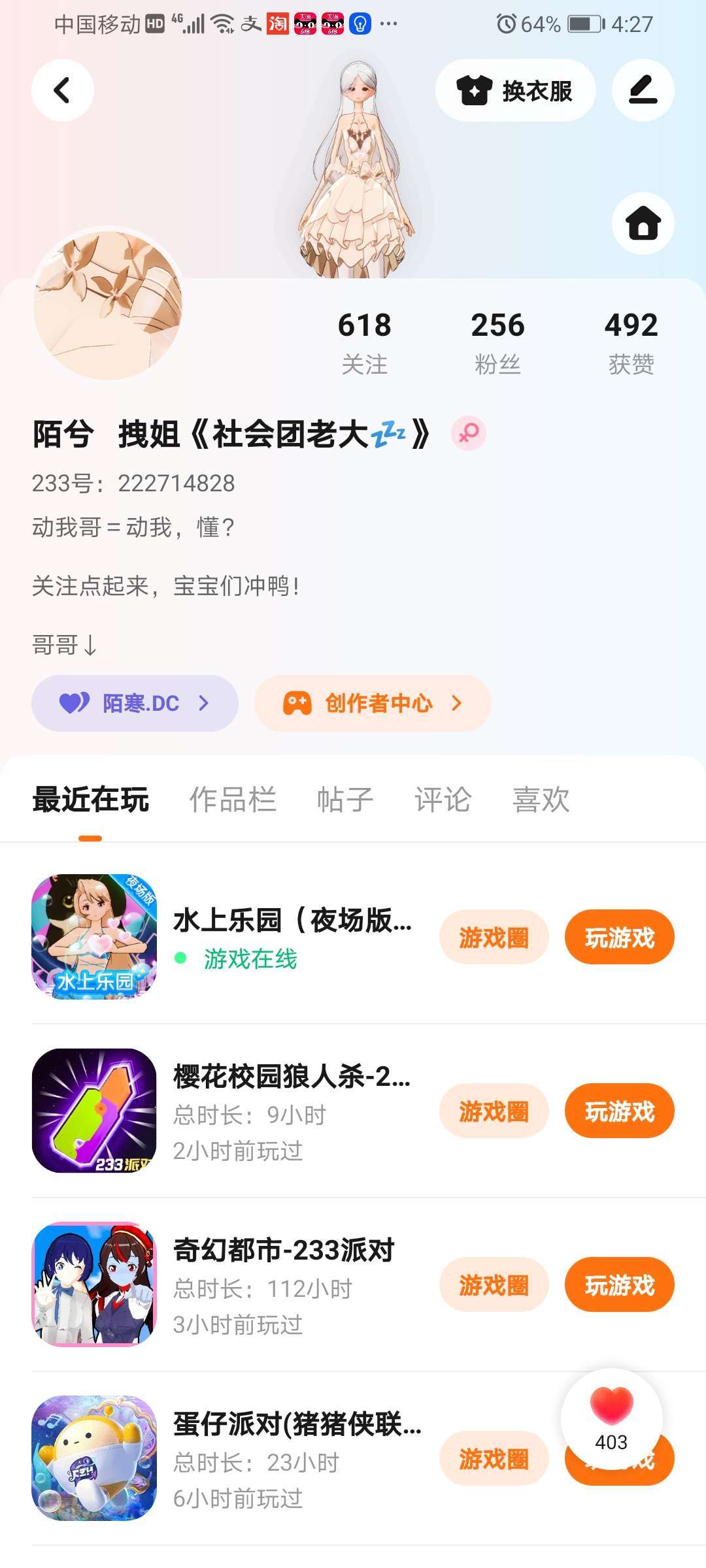The width and height of the screenshot is (706, 1568).
Task: Tap 玩游戏 for 樱花校园狼人杀
Action: (619, 1111)
